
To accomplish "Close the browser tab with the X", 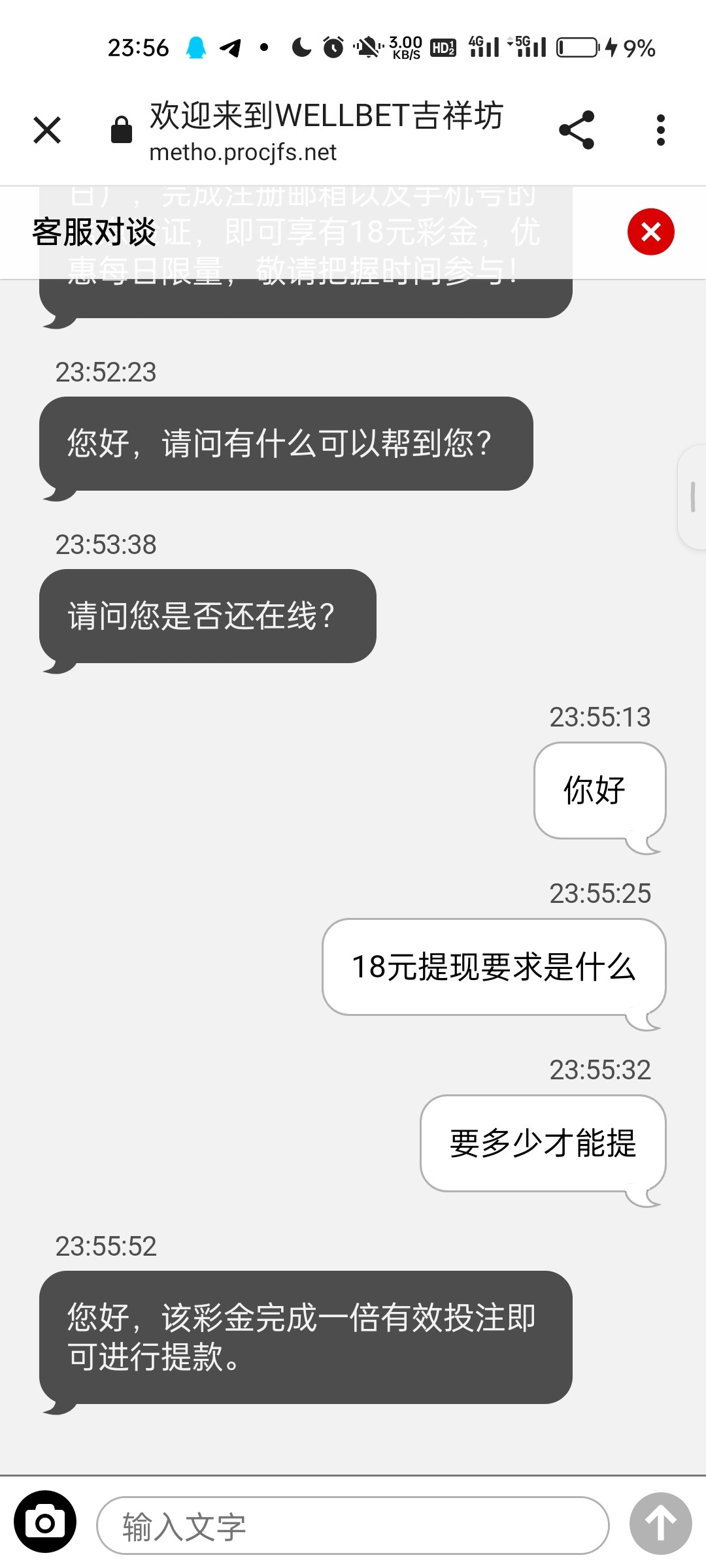I will pyautogui.click(x=47, y=130).
